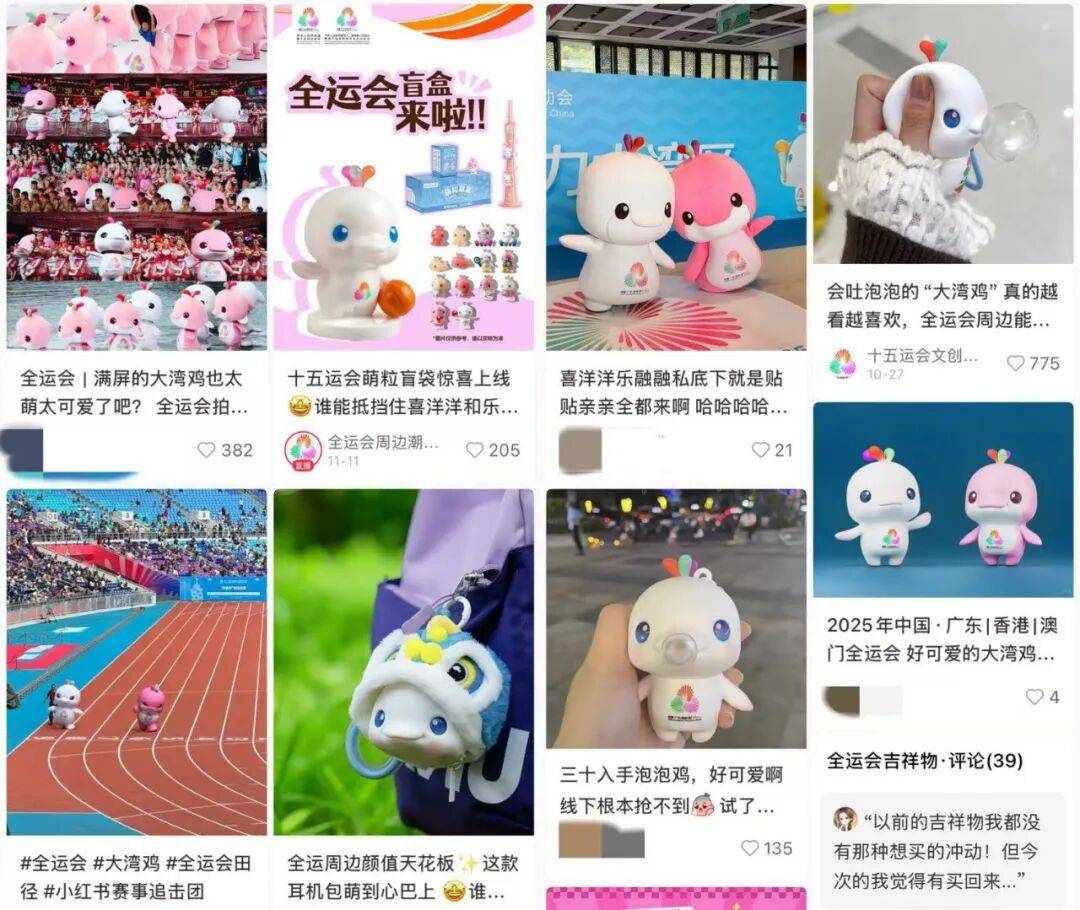Like the 泡泡鸡 post with 135 likes
This screenshot has width=1080, height=910.
pos(750,848)
